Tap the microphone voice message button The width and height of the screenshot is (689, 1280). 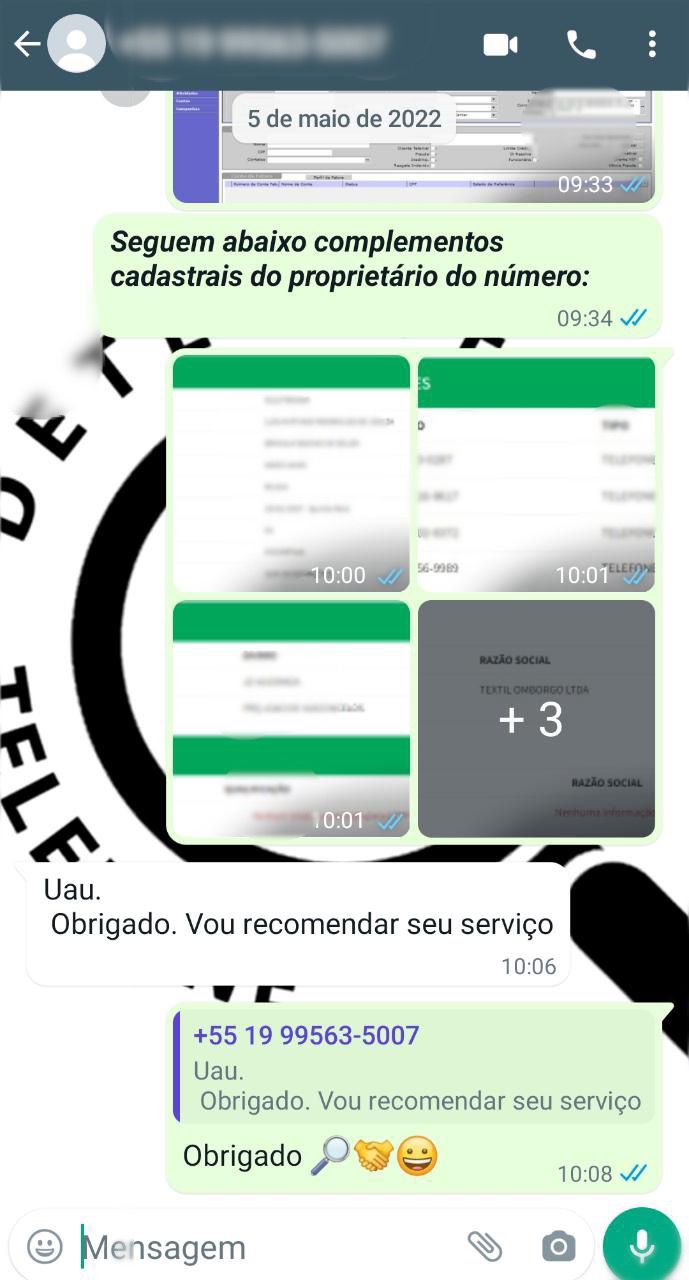(642, 1245)
